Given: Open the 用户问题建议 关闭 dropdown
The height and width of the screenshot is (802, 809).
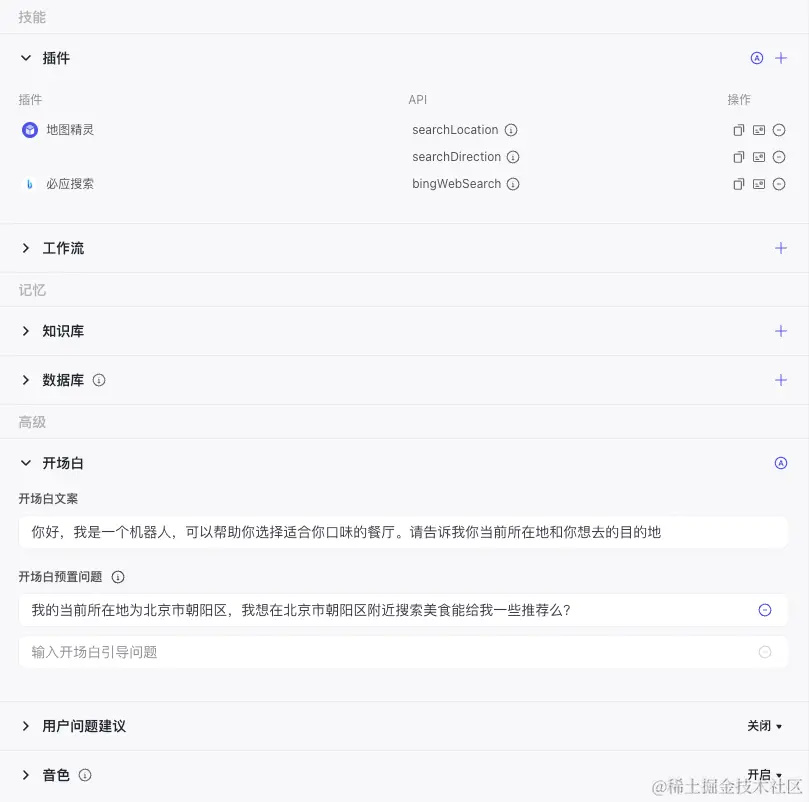Looking at the screenshot, I should tap(764, 726).
